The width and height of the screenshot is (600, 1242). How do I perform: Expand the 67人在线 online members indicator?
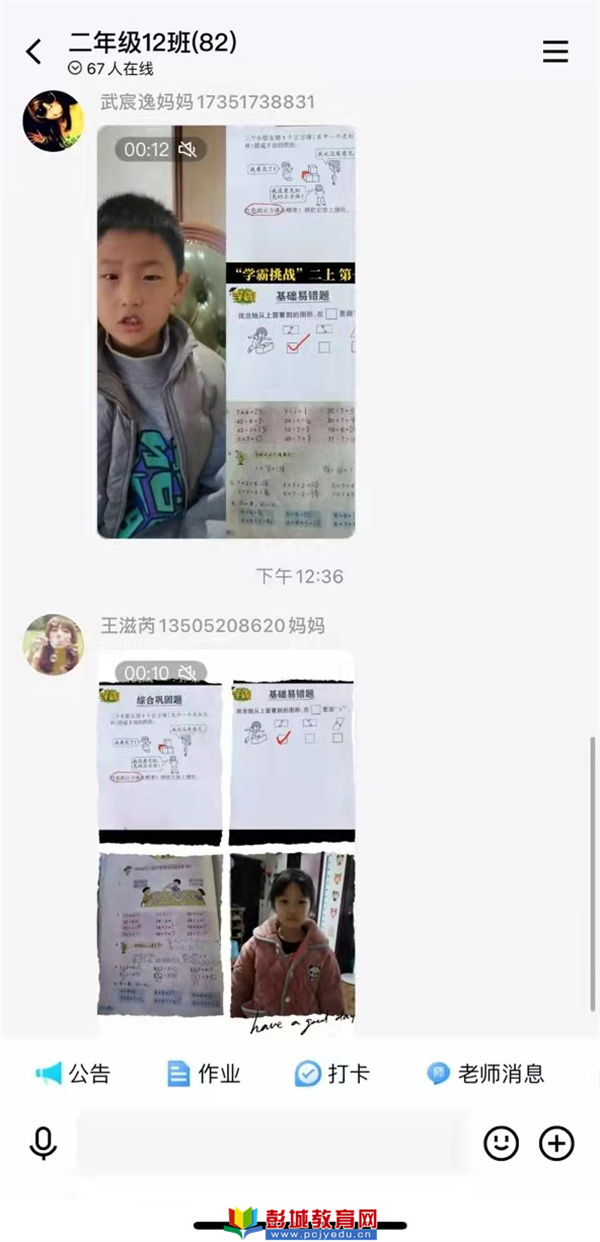coord(110,69)
